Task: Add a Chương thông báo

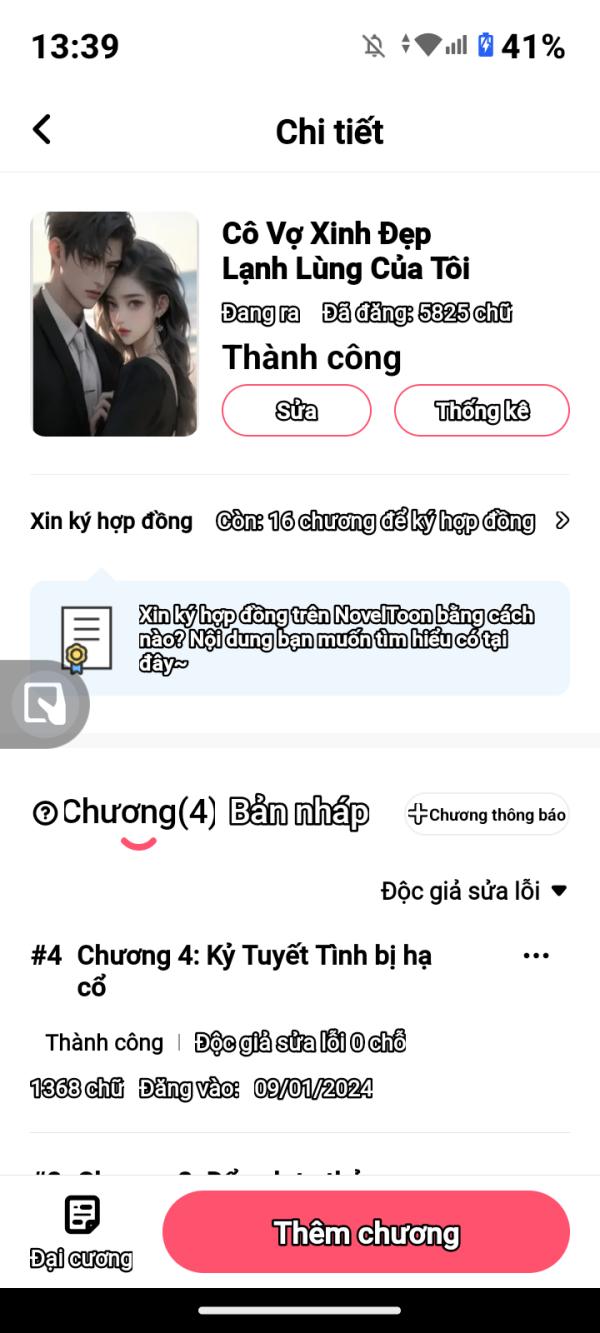Action: click(488, 814)
